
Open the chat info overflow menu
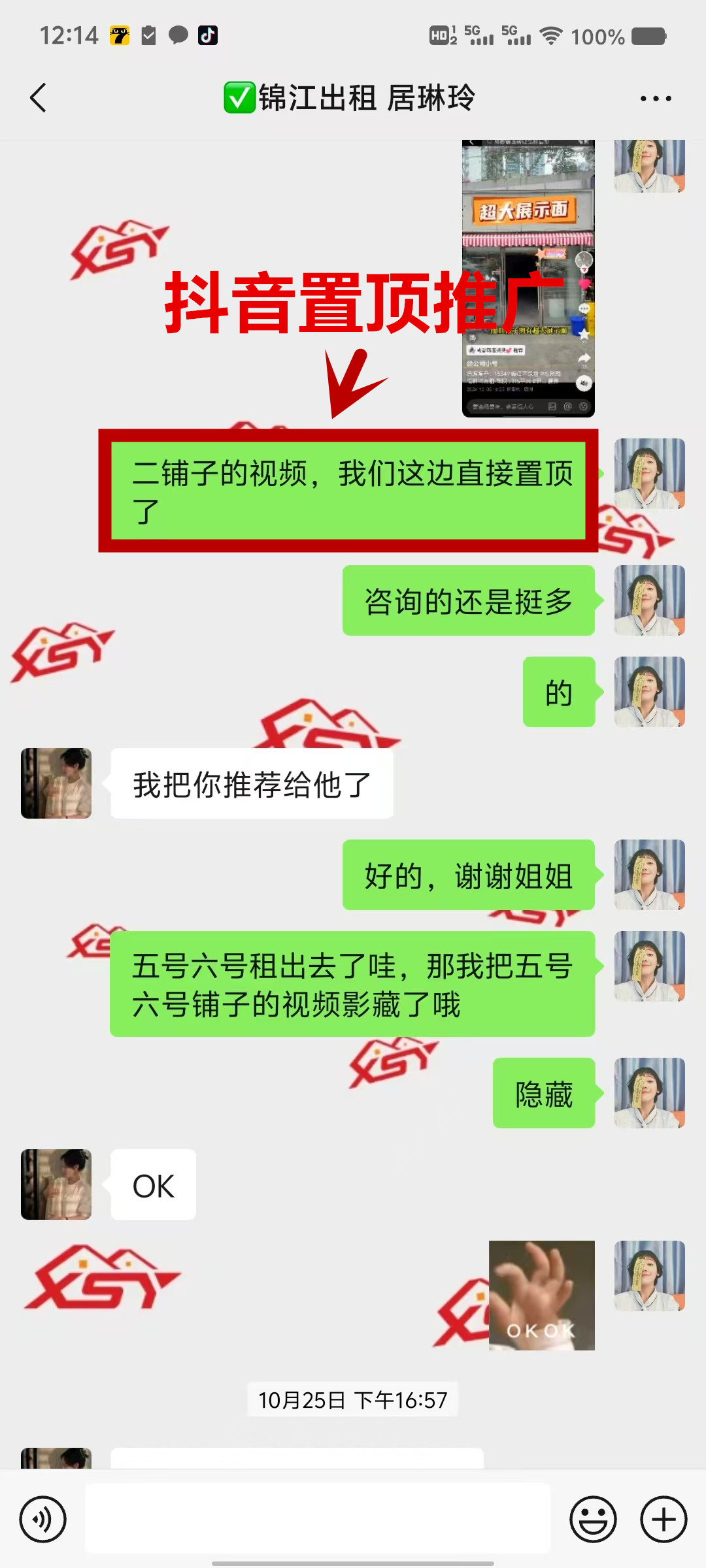(x=655, y=99)
